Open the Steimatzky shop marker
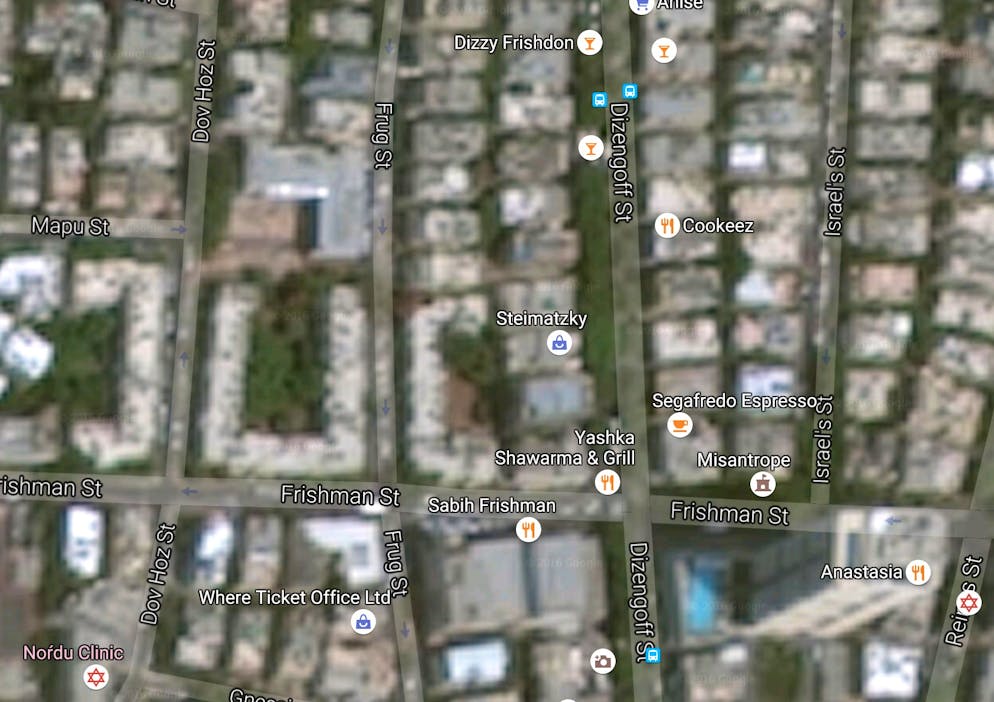This screenshot has height=702, width=994. 559,343
